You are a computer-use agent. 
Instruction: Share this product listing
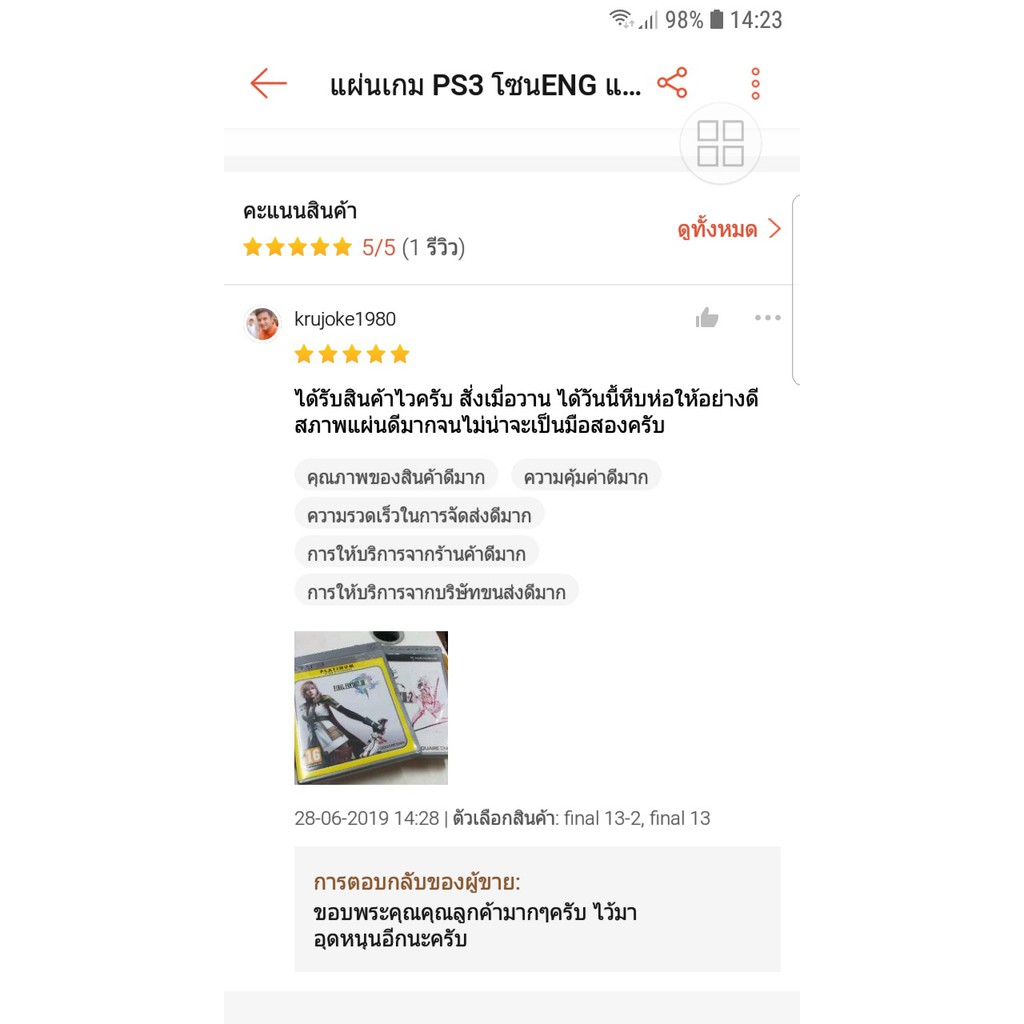pos(672,84)
